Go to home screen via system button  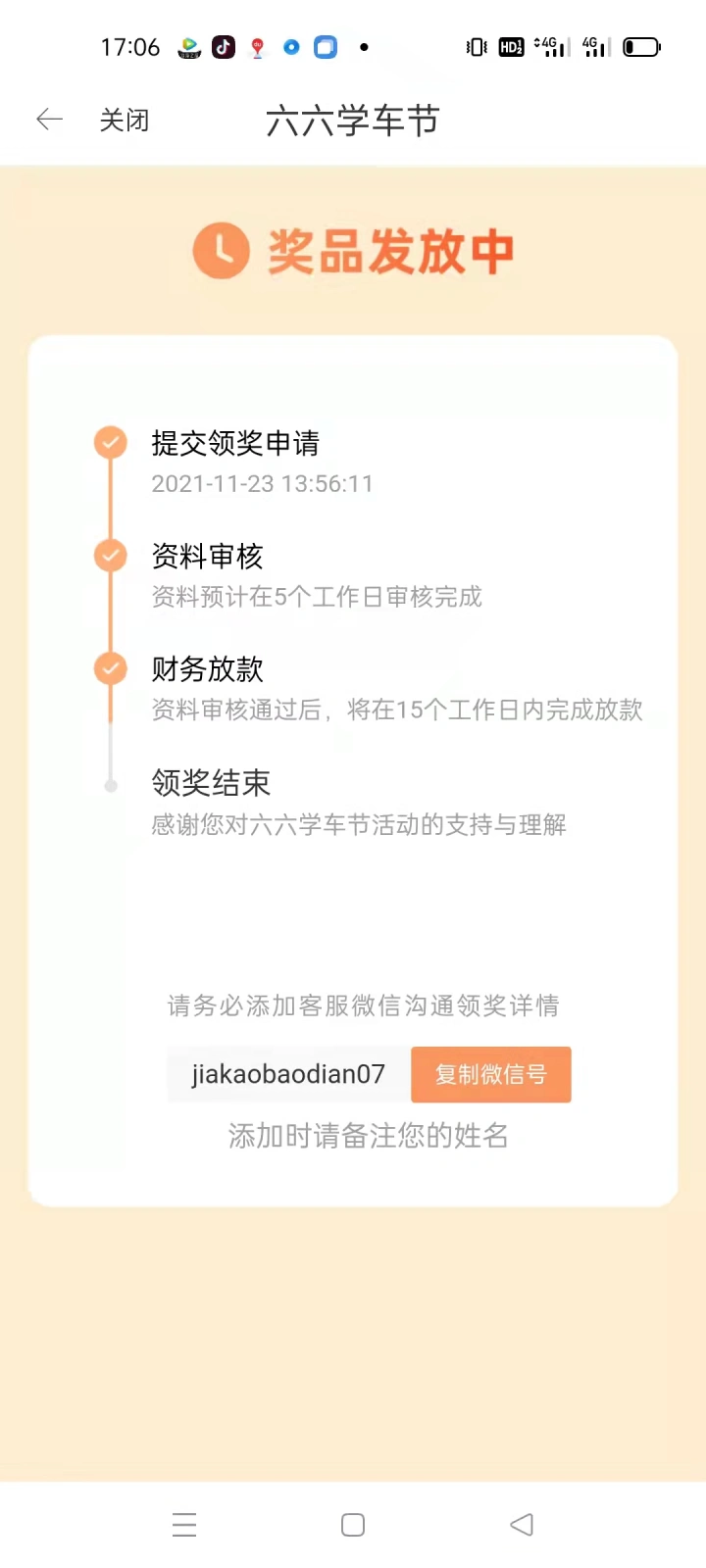point(353,1525)
